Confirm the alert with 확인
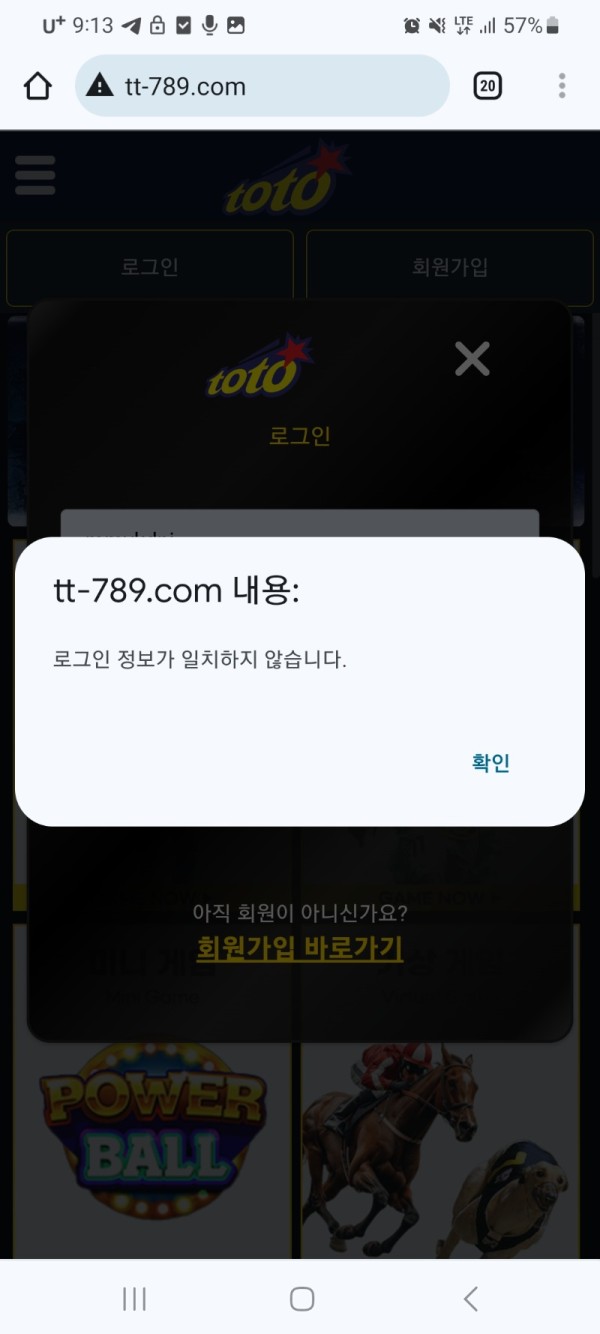The width and height of the screenshot is (600, 1334). tap(490, 763)
